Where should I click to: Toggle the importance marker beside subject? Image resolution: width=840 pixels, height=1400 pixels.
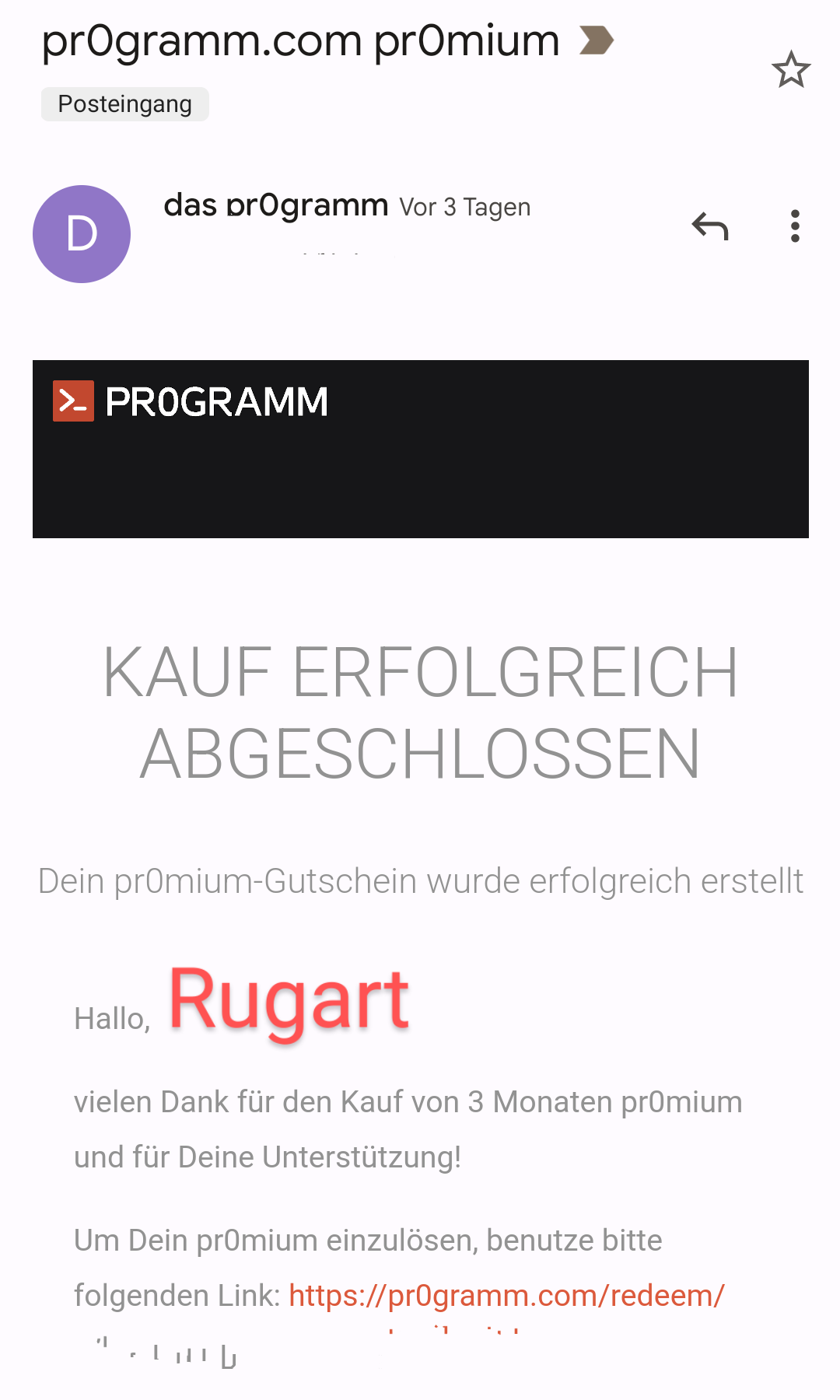tap(597, 40)
